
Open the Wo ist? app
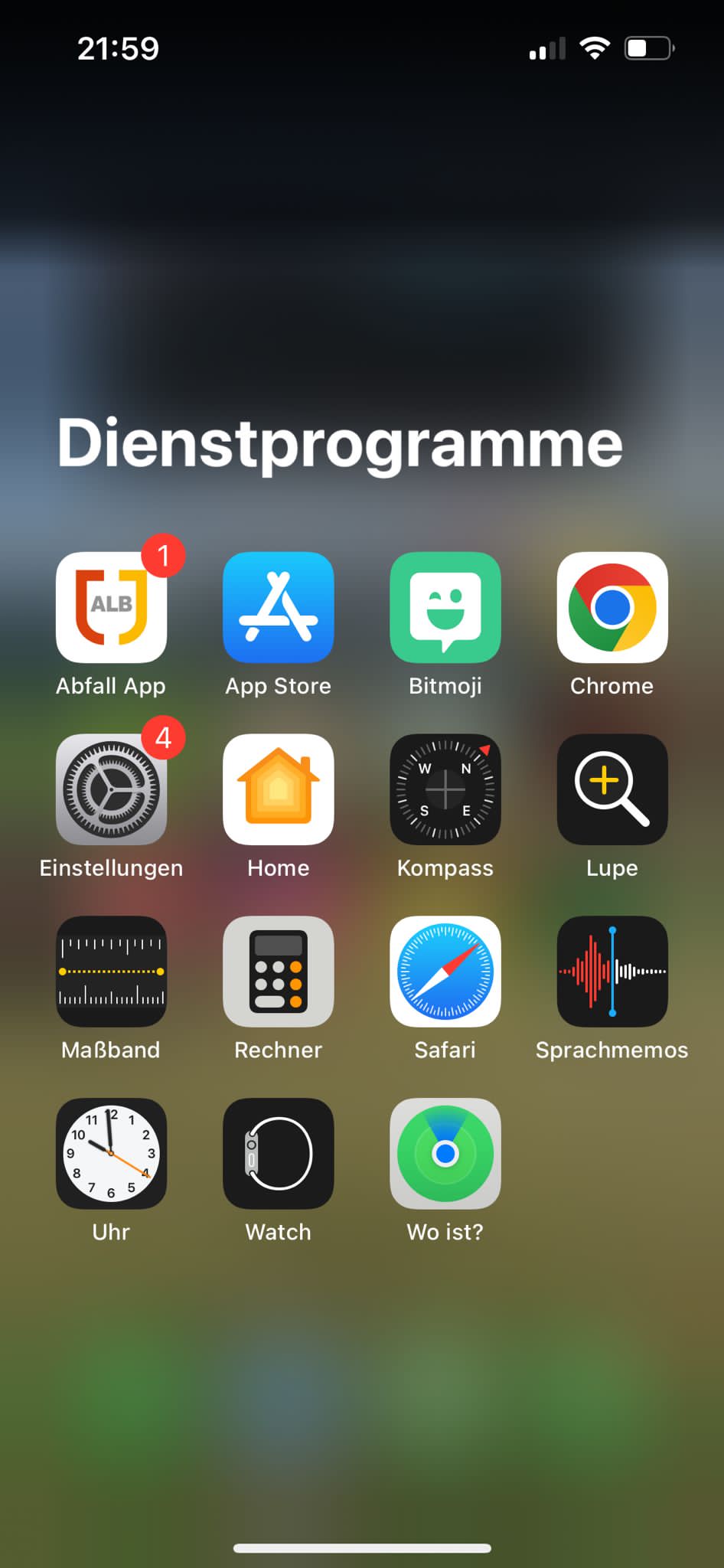pos(445,1154)
